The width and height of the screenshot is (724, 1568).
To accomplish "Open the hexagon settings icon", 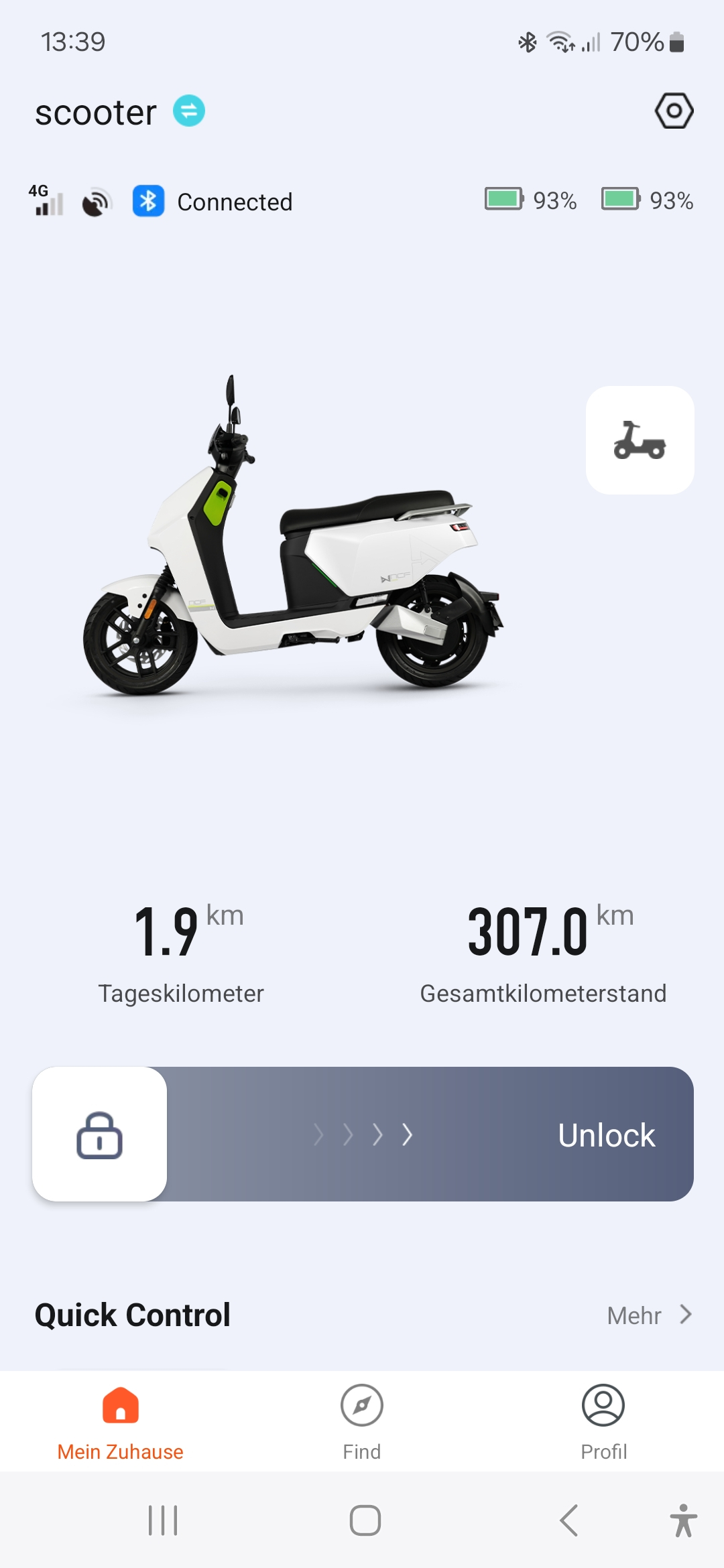I will (x=674, y=111).
